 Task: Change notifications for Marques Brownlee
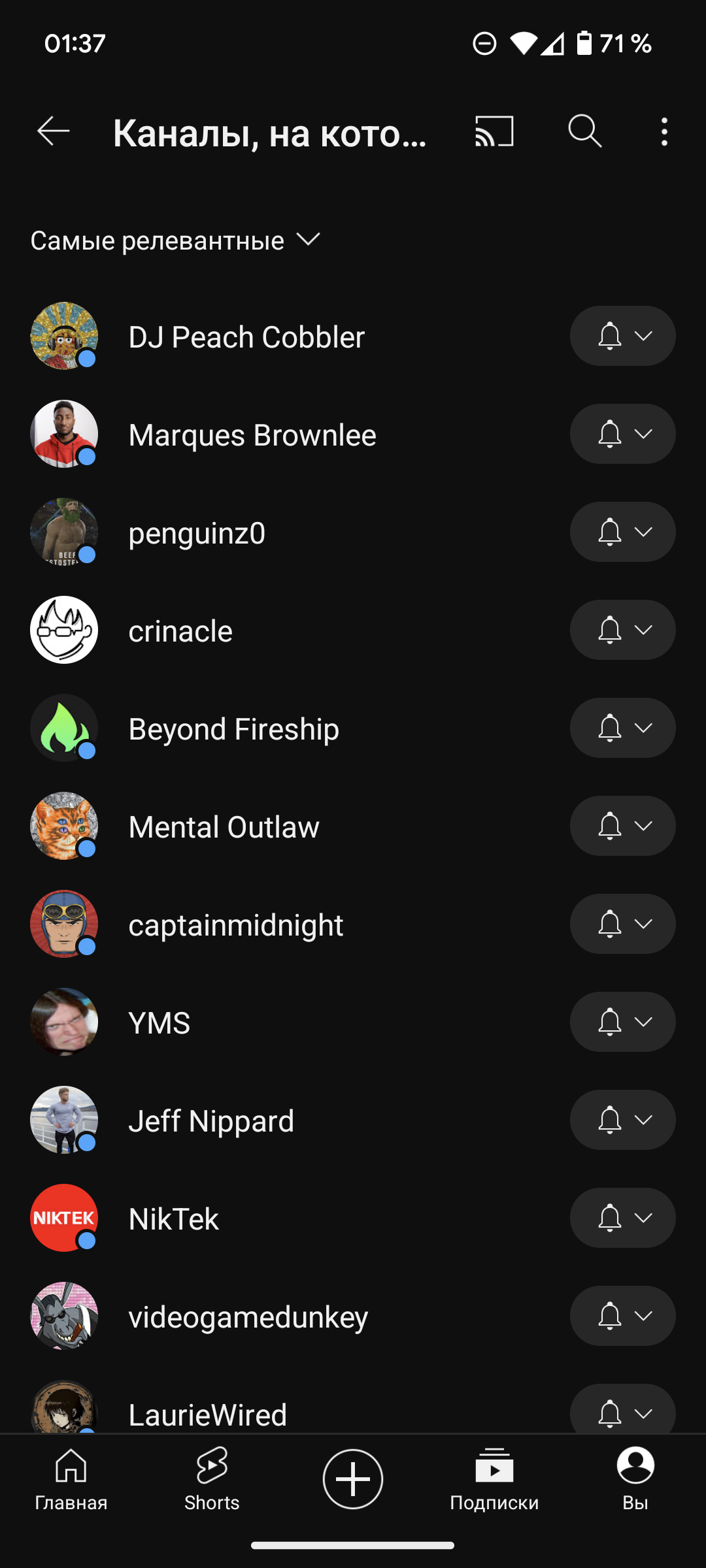tap(622, 434)
